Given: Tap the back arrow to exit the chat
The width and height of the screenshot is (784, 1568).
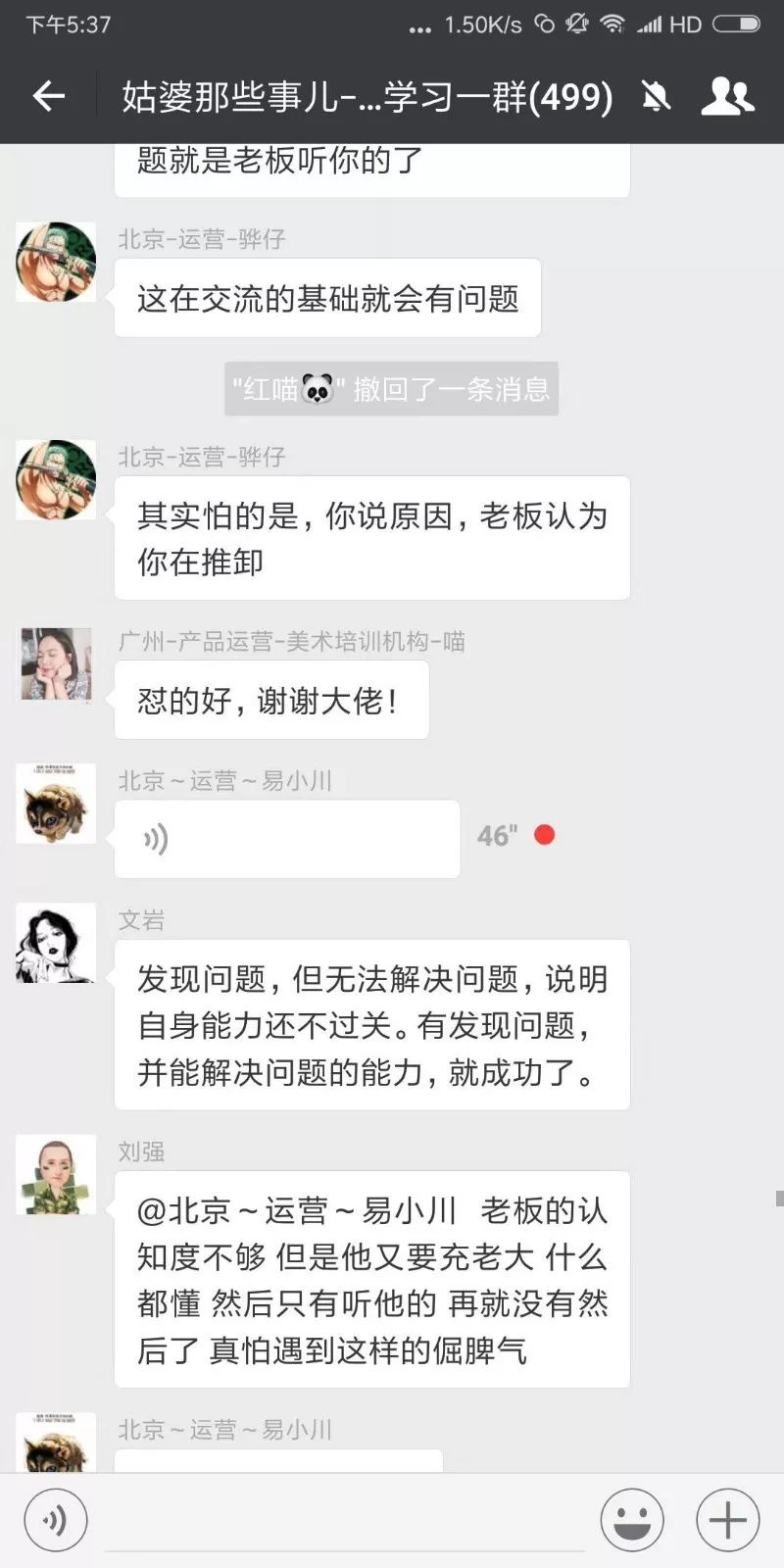Looking at the screenshot, I should (x=47, y=96).
